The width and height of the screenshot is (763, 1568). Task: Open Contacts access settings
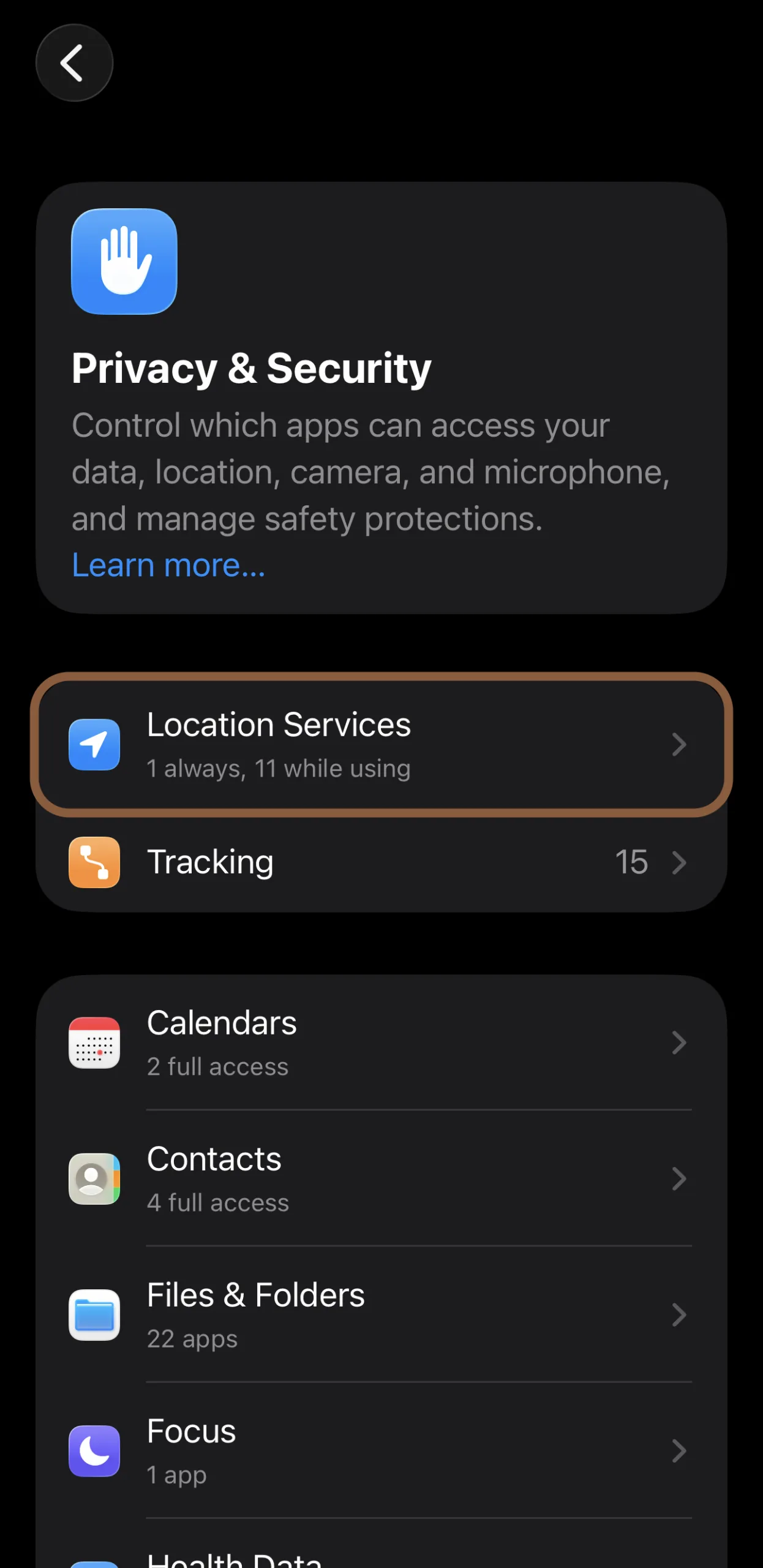point(381,1178)
